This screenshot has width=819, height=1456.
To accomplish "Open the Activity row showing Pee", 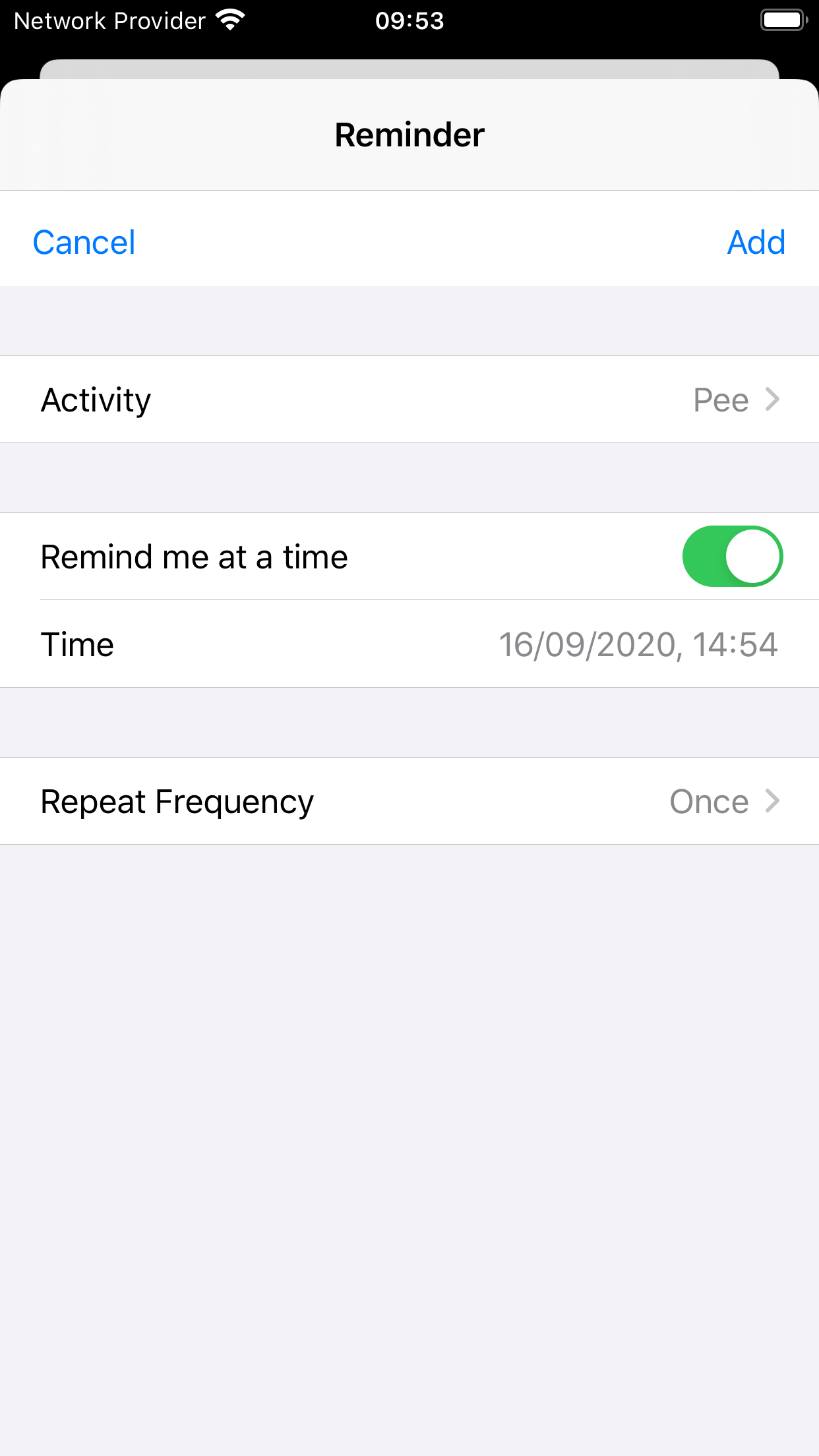I will click(409, 400).
